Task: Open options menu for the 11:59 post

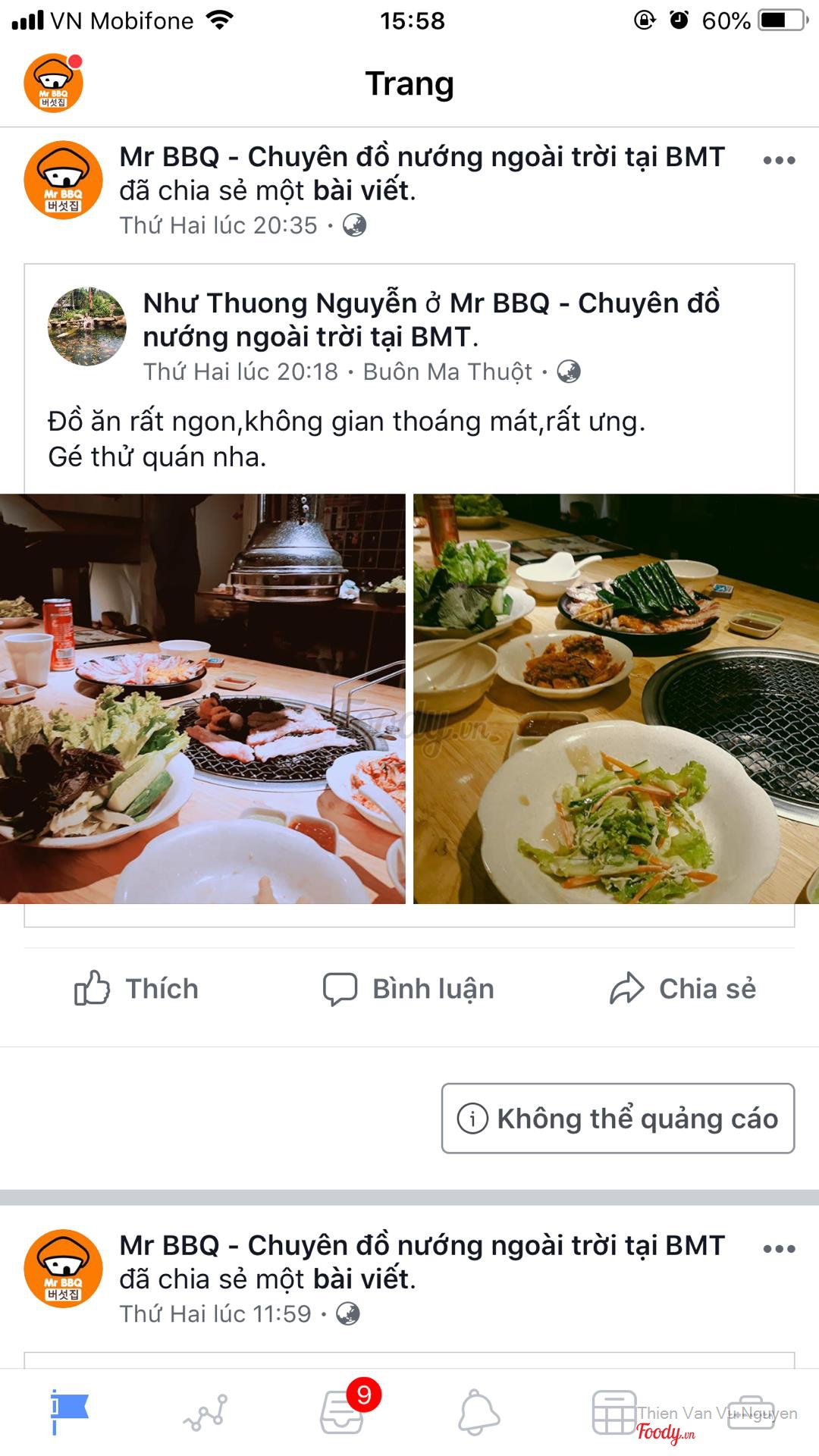Action: pyautogui.click(x=779, y=1249)
